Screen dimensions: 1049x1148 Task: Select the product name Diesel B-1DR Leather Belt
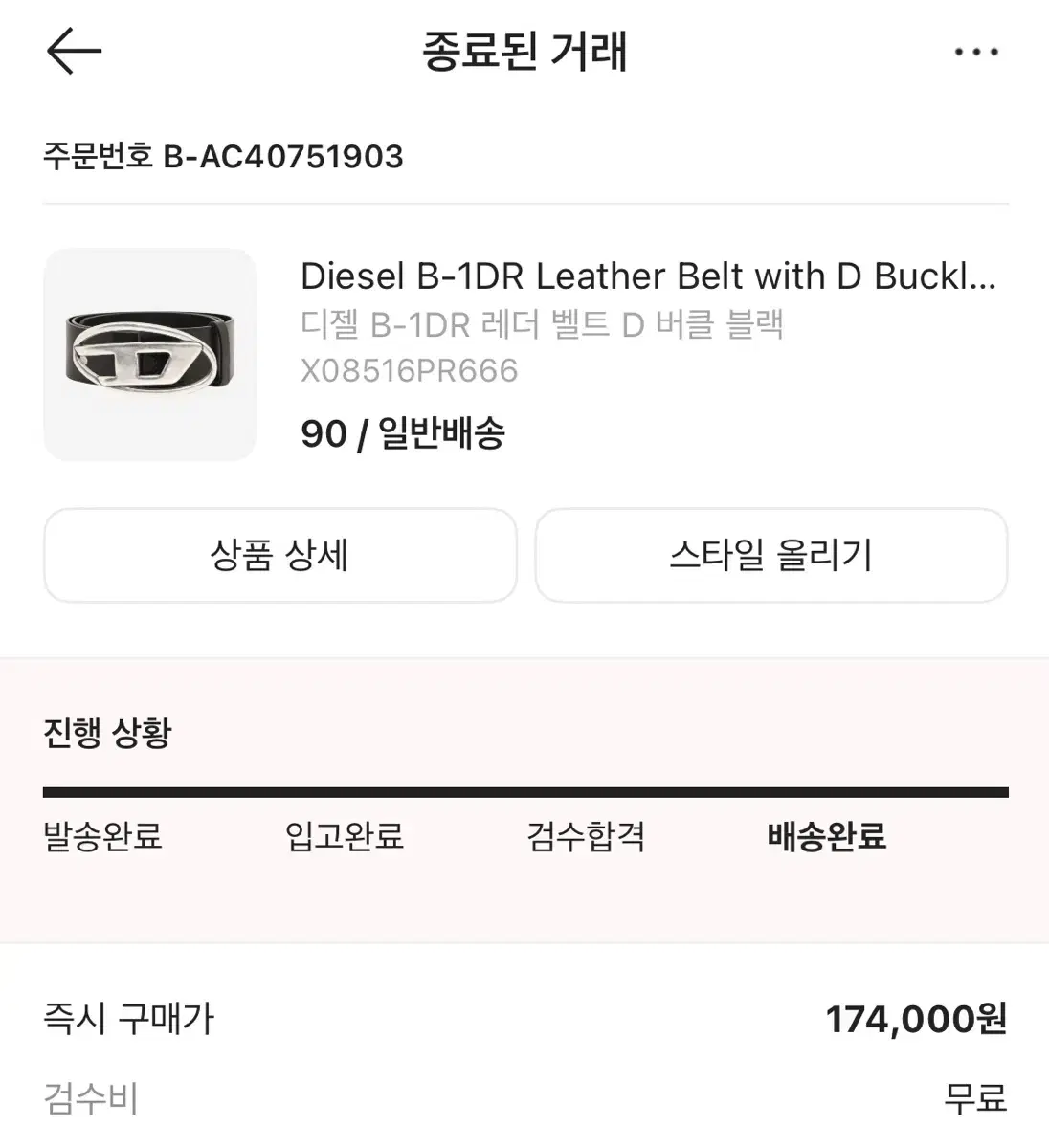click(x=649, y=277)
